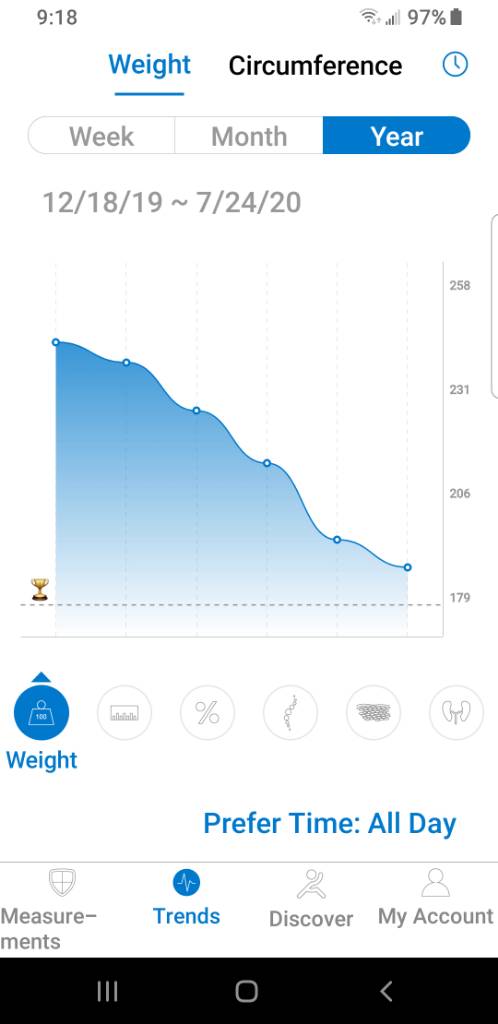Open the history clock icon
The image size is (498, 1024).
tap(455, 65)
